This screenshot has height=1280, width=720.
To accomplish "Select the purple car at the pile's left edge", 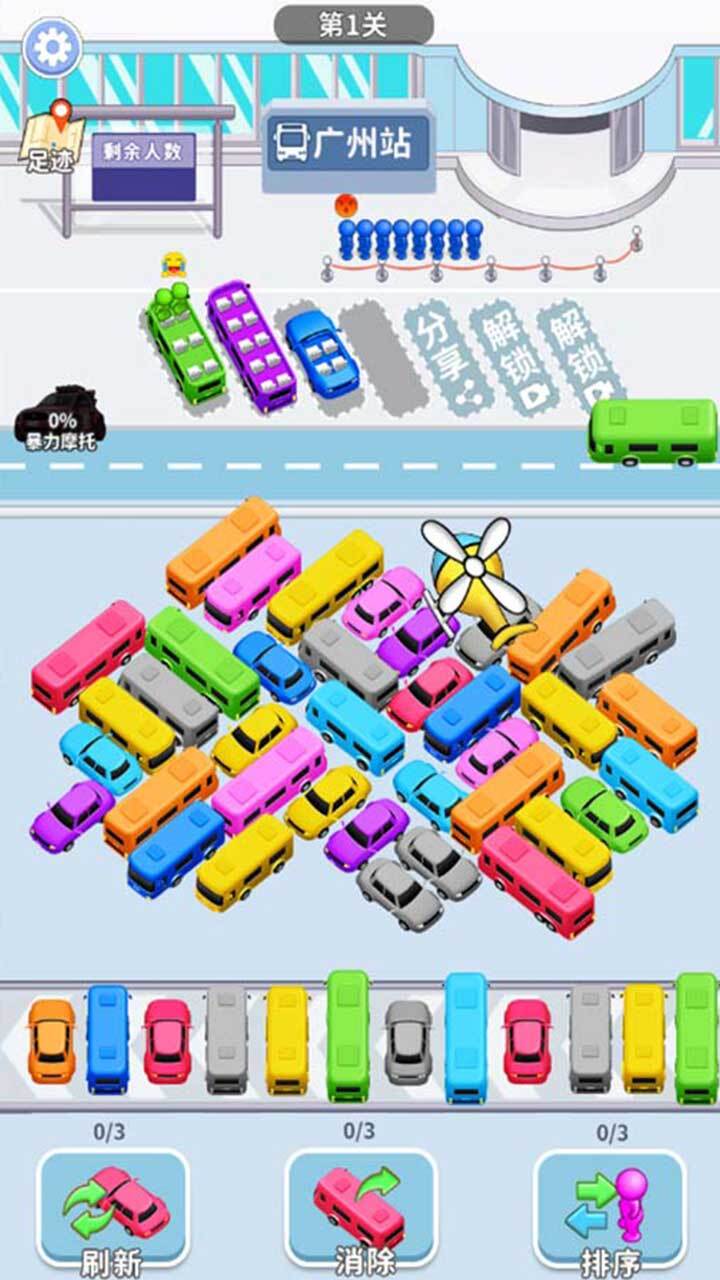I will [x=70, y=815].
